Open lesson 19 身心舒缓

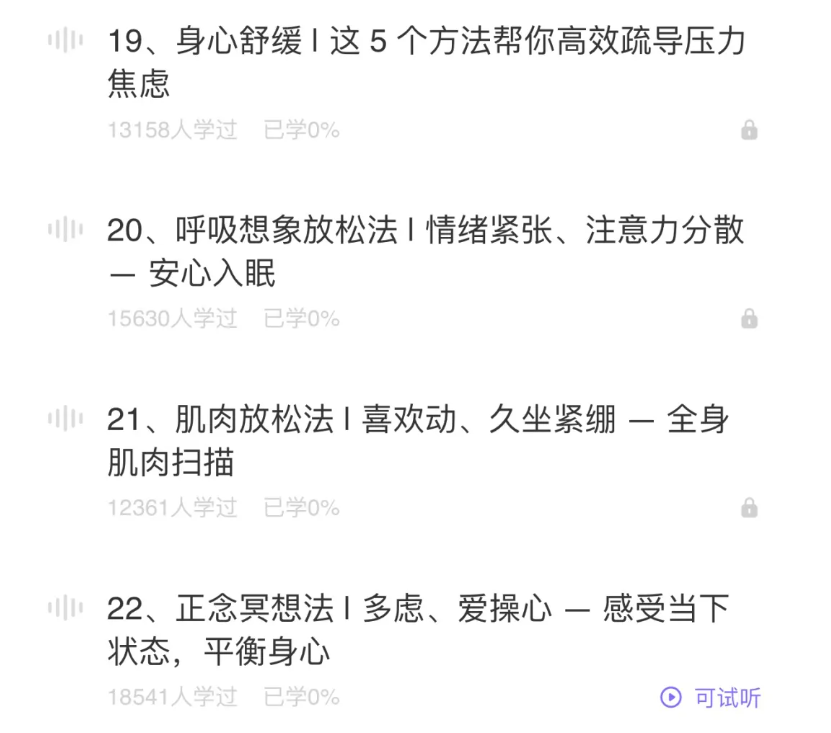point(425,62)
